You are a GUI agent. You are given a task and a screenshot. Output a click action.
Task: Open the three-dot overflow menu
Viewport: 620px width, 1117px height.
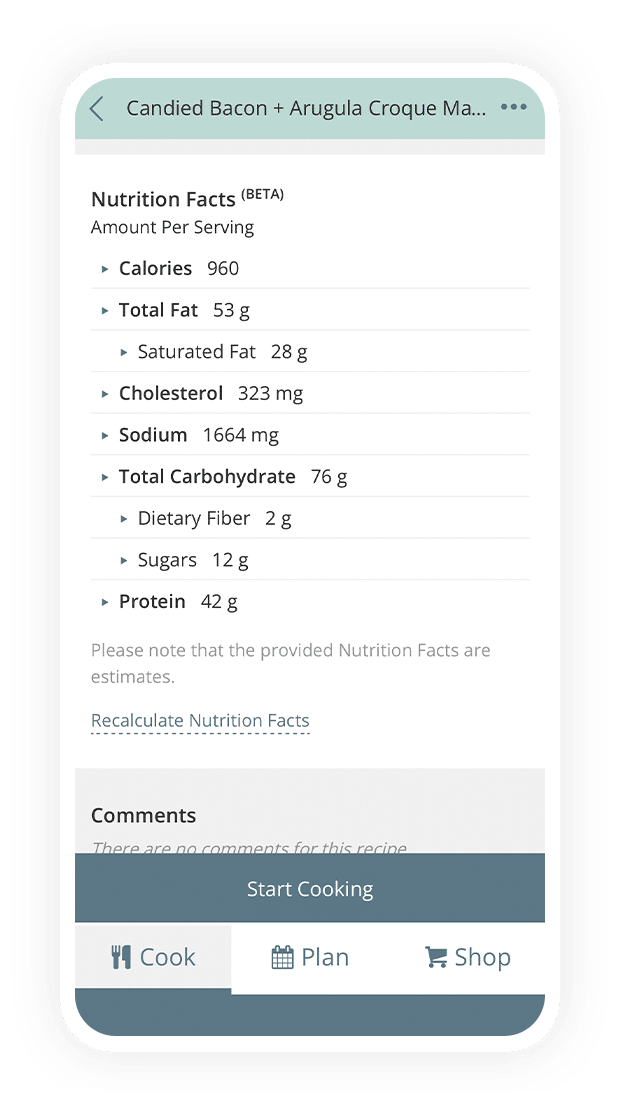[513, 108]
